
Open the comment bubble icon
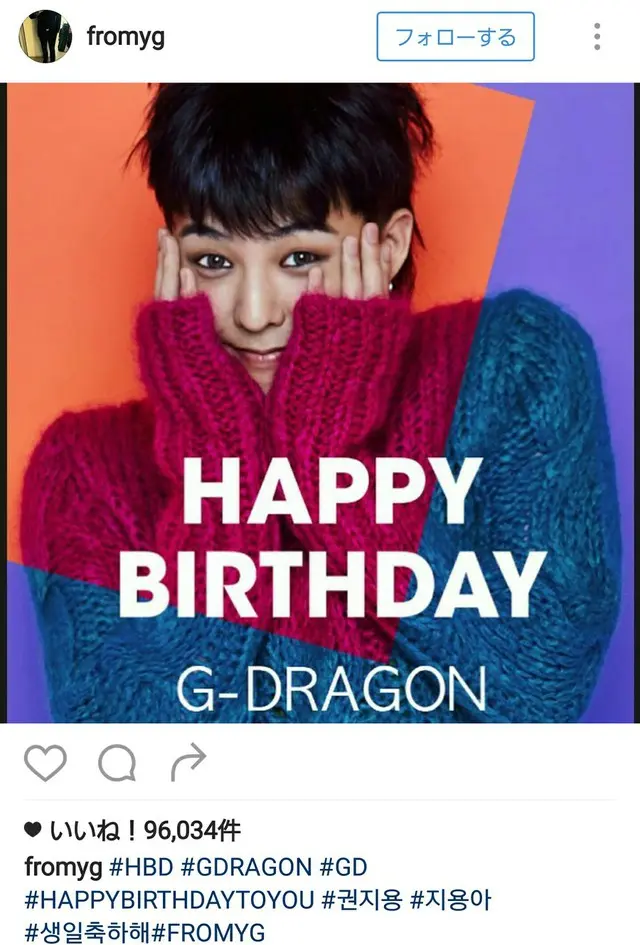(x=117, y=764)
